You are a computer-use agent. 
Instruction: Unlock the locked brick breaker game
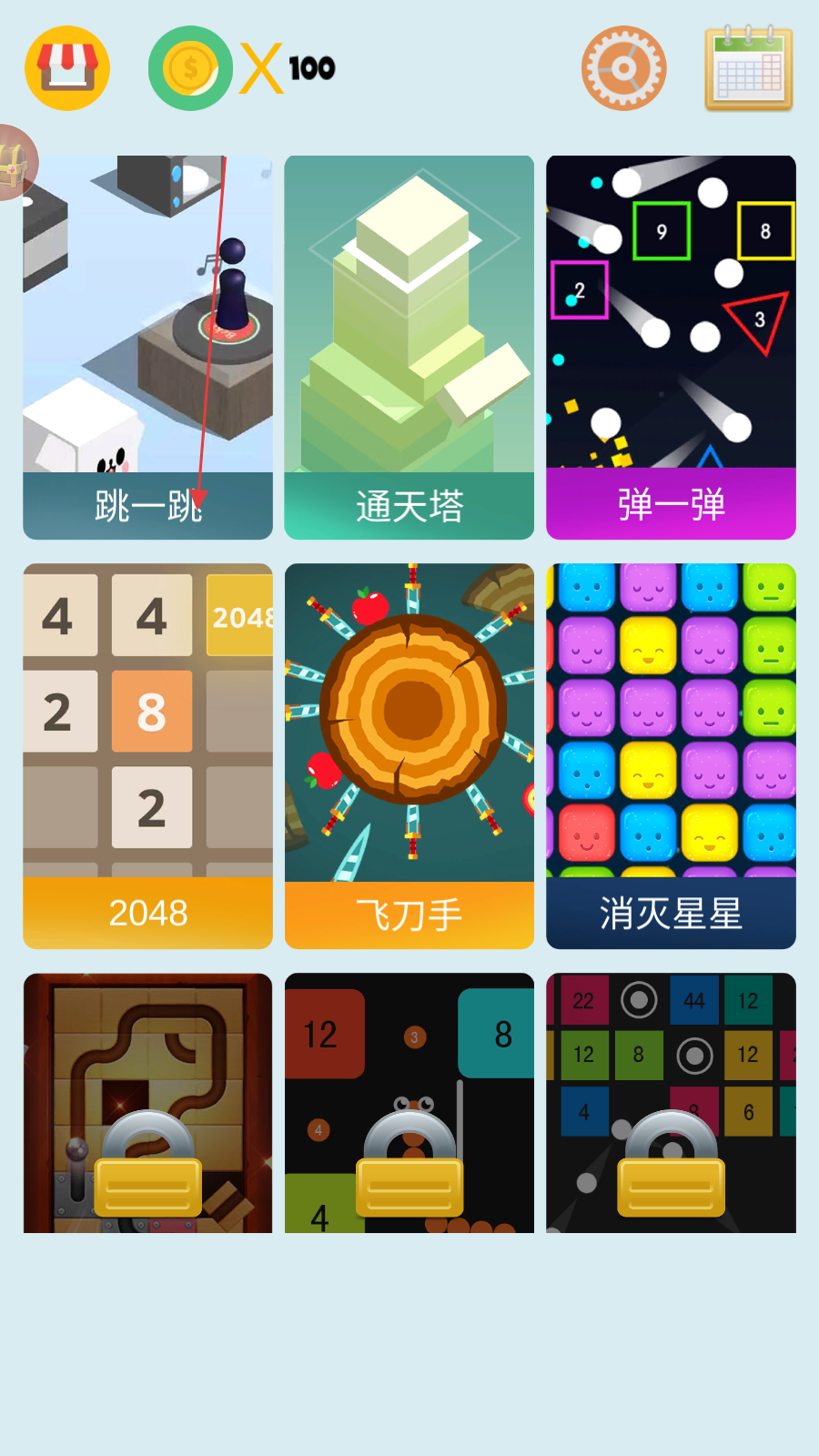click(671, 1103)
